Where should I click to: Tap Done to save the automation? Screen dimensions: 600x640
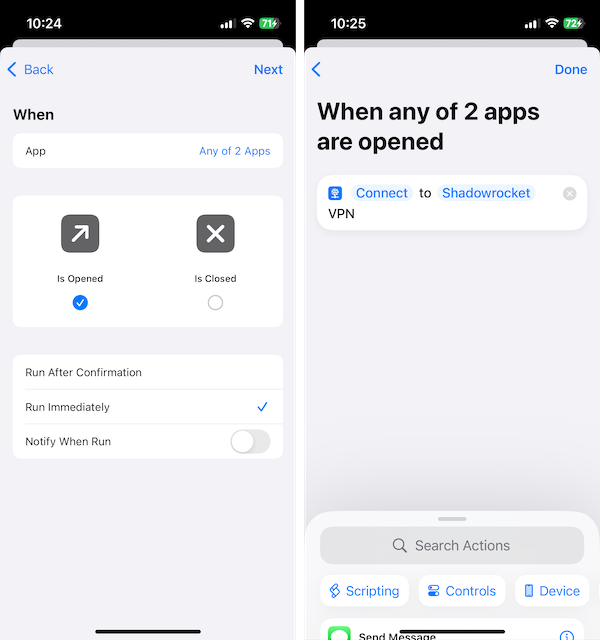pyautogui.click(x=571, y=69)
